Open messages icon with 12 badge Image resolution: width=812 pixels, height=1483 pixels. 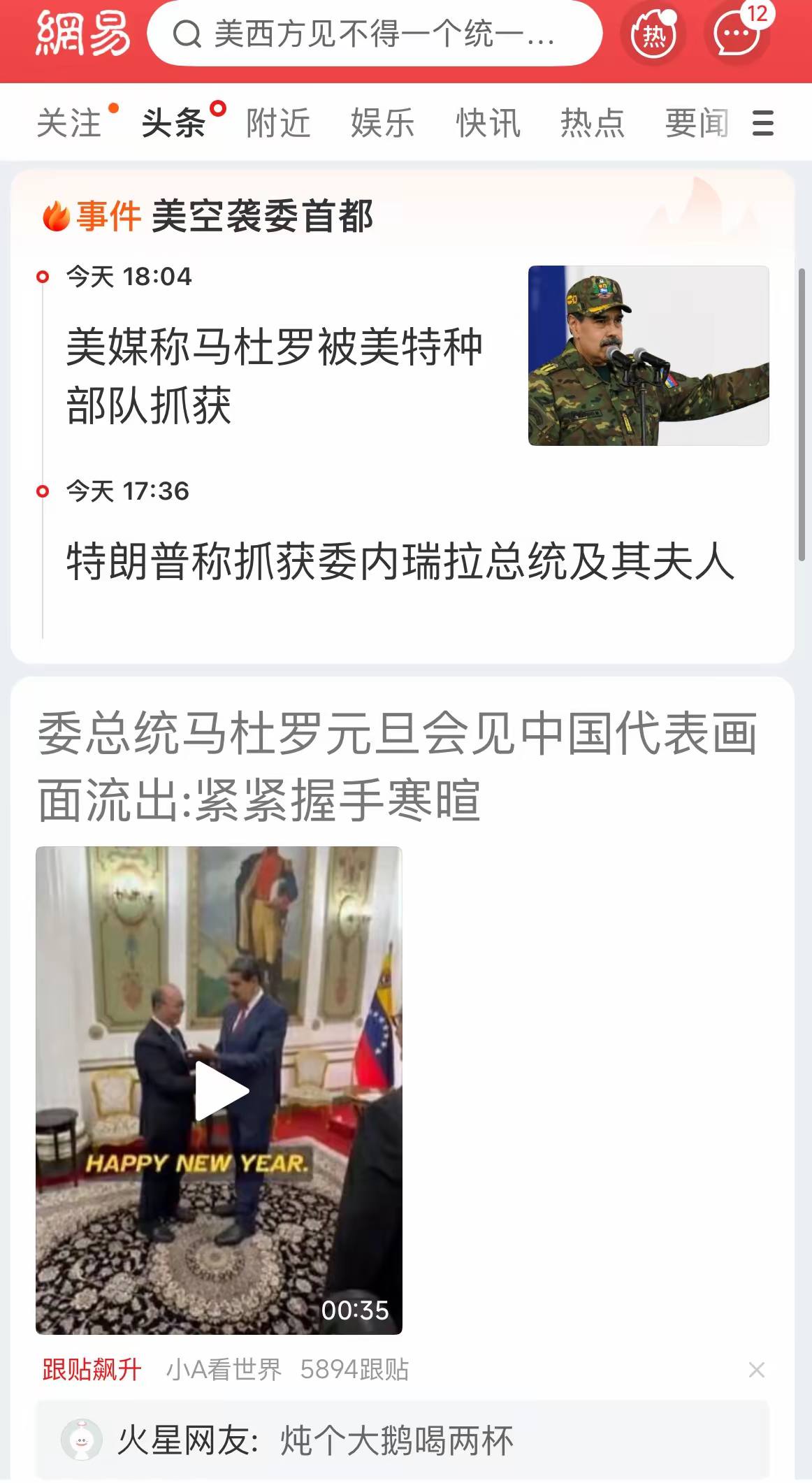[x=737, y=32]
